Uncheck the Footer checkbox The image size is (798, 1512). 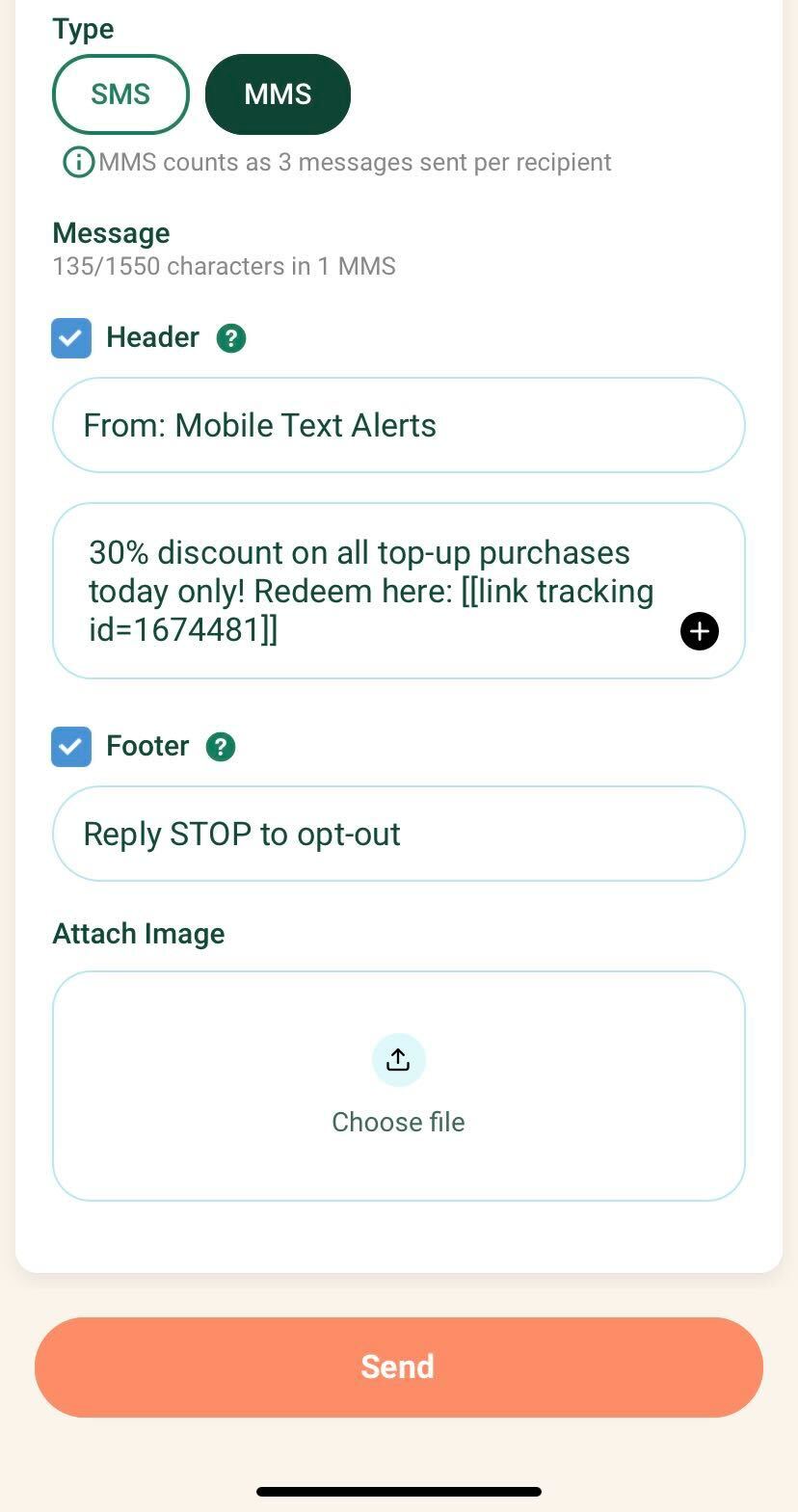click(71, 747)
